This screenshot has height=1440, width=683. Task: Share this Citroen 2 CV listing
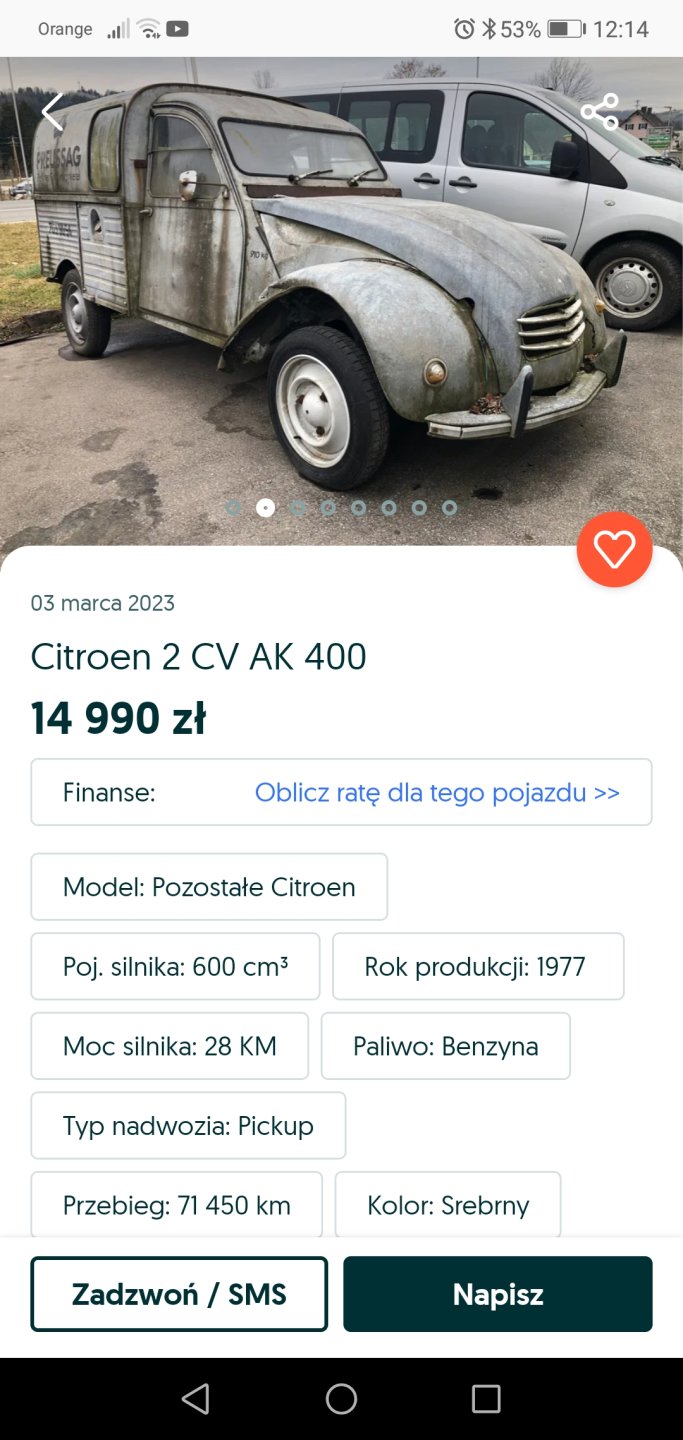click(x=600, y=111)
